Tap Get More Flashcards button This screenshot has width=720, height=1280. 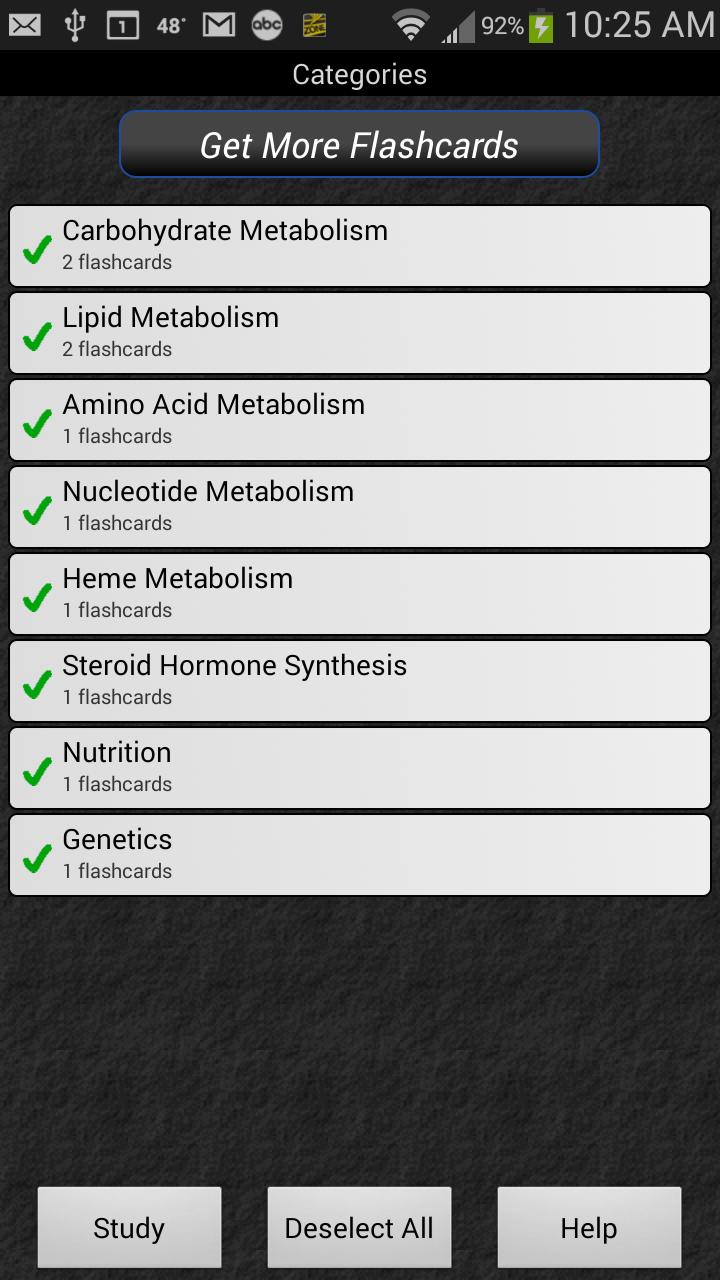(359, 145)
